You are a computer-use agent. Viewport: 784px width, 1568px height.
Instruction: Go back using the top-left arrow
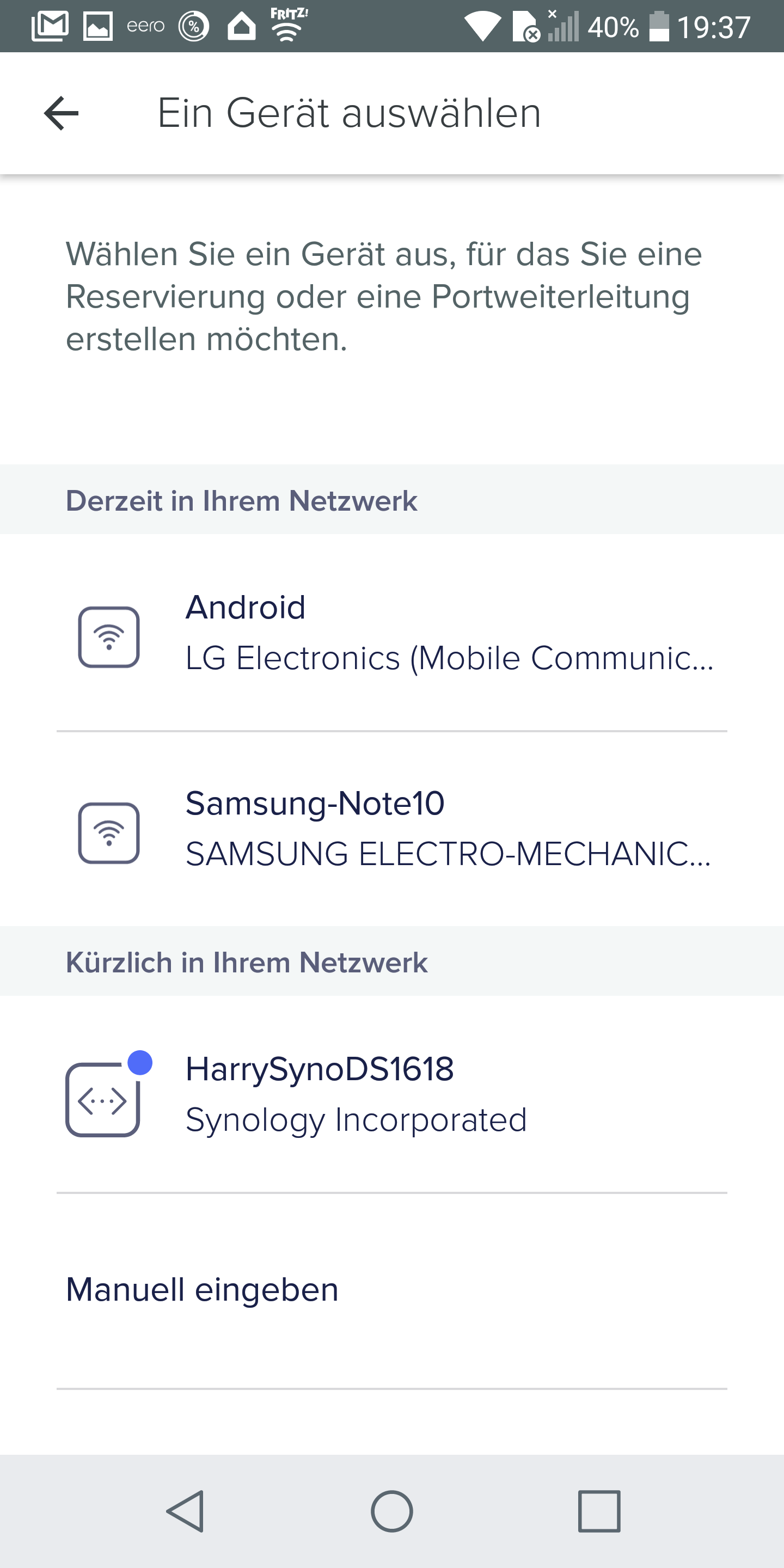[x=62, y=113]
